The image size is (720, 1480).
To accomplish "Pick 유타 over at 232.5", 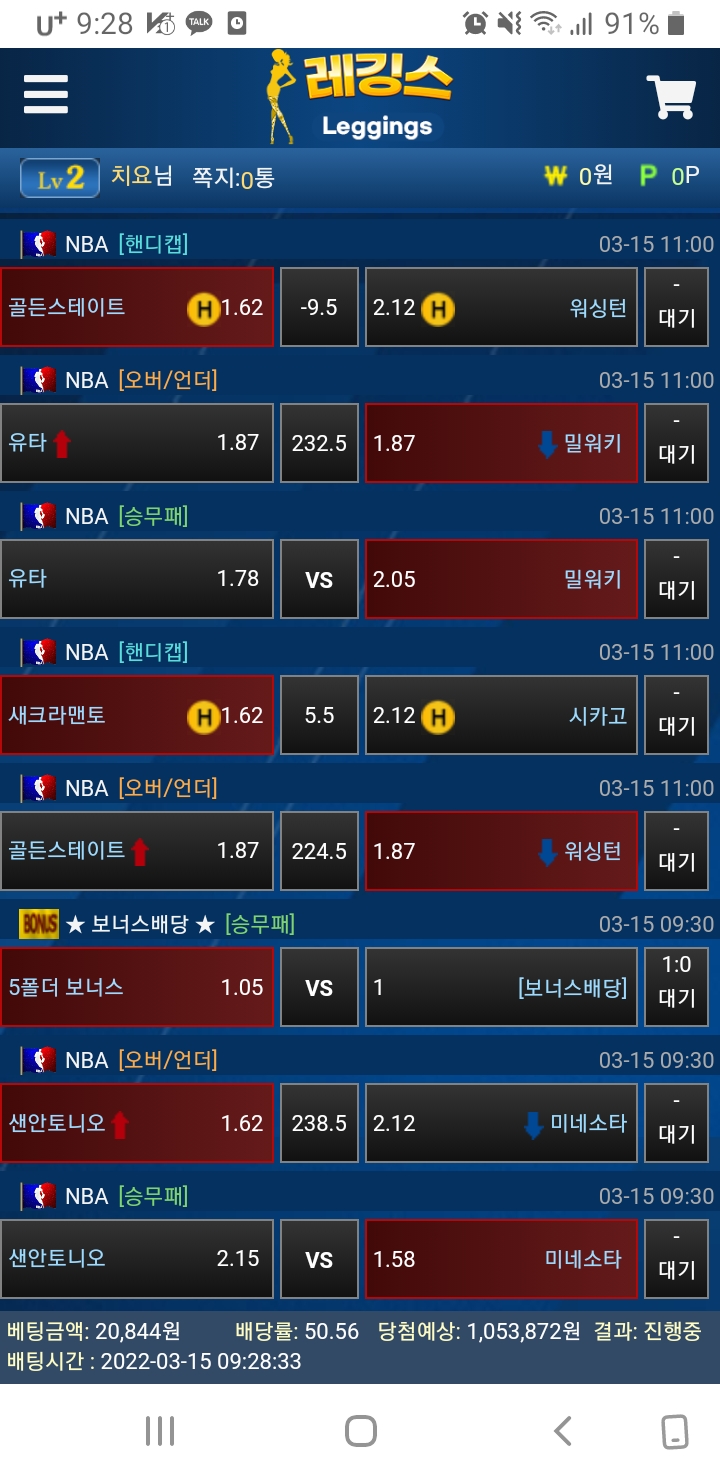I will (x=137, y=443).
